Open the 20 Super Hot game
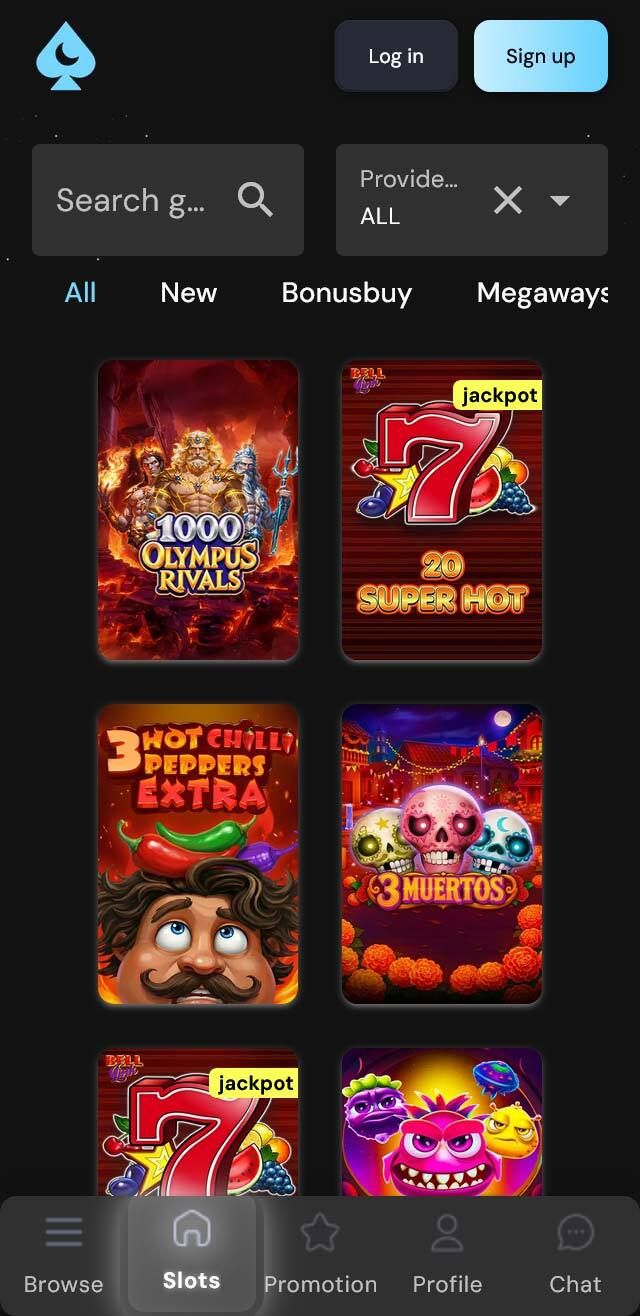This screenshot has height=1316, width=640. click(x=442, y=510)
